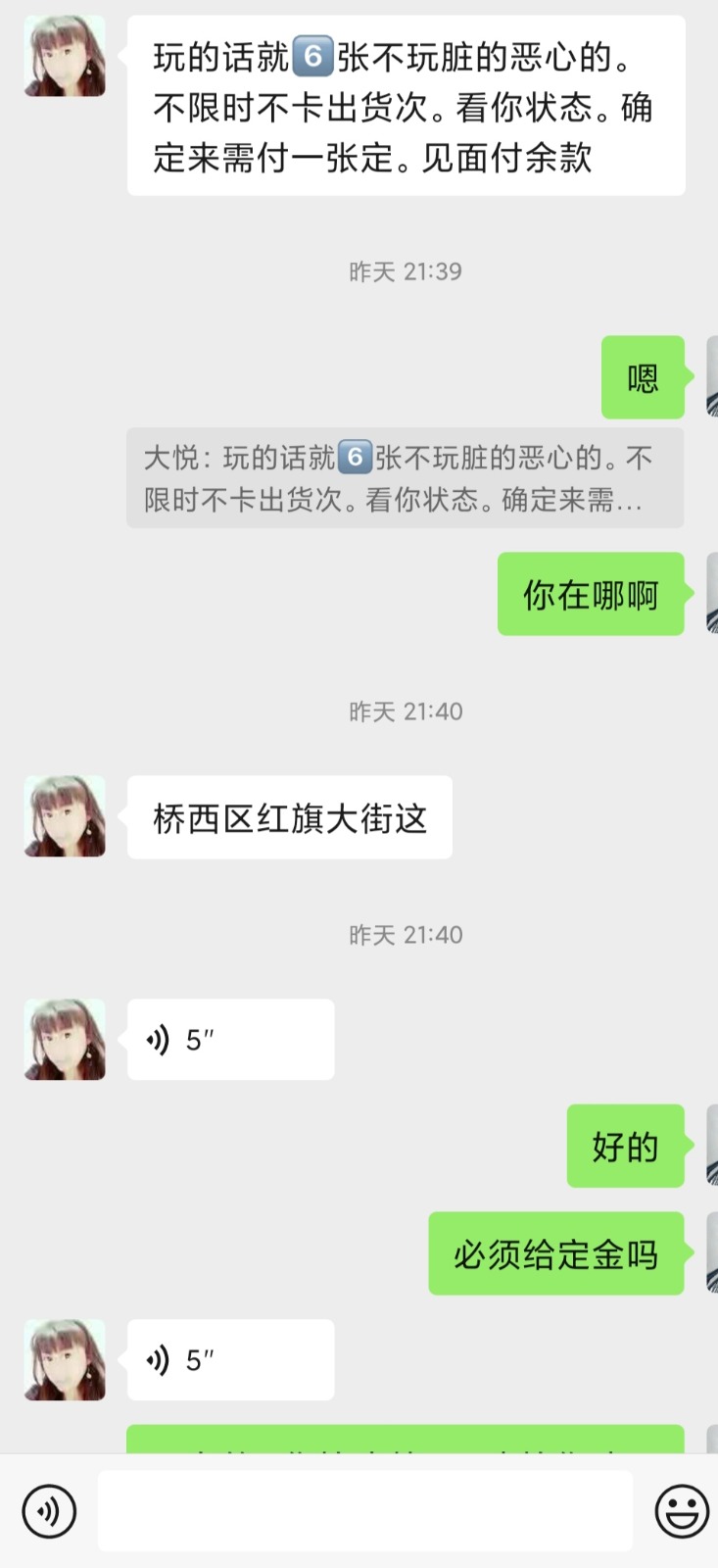718x1568 pixels.
Task: Play the first 5-second voice message
Action: (x=230, y=1040)
